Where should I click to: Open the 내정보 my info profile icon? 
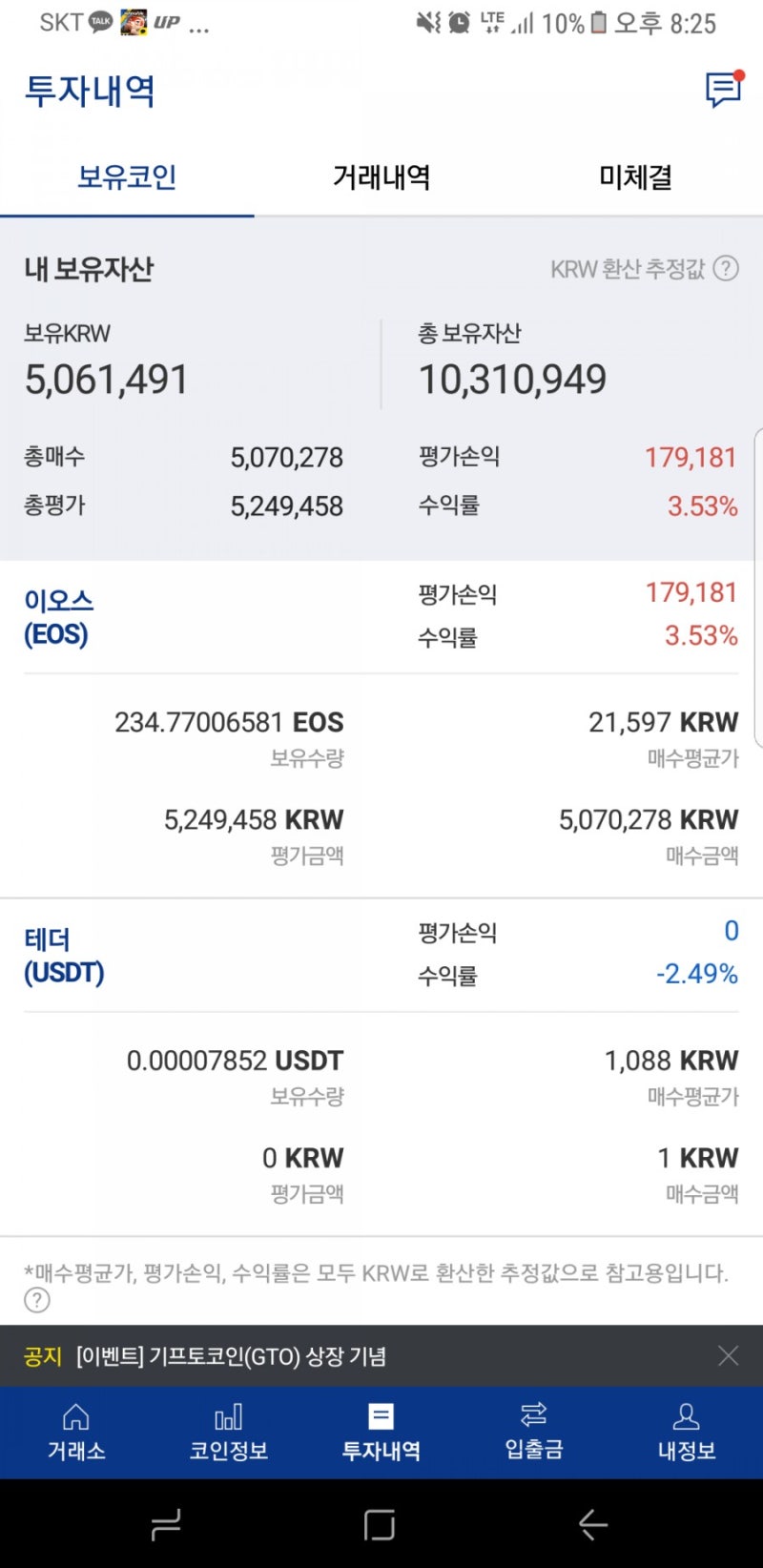coord(686,1433)
